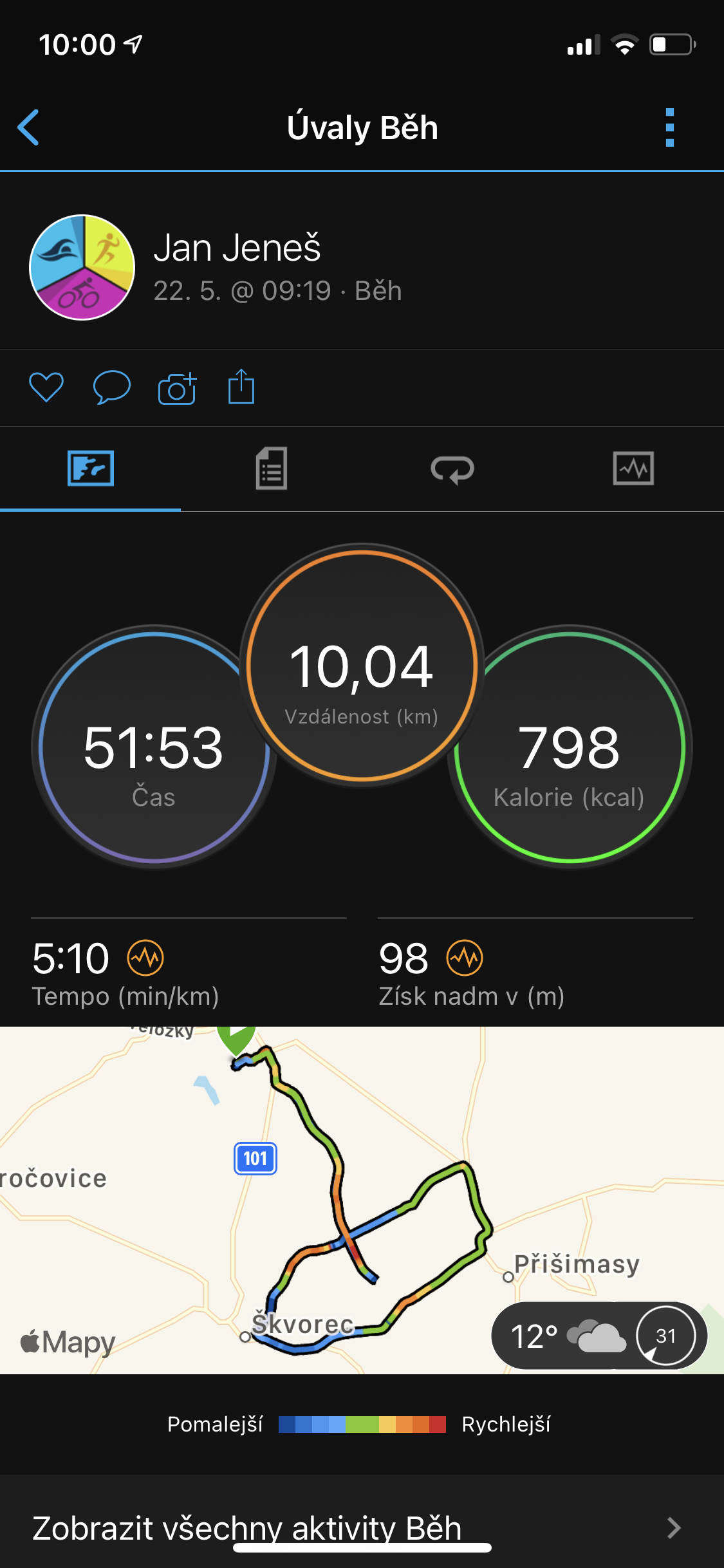Switch to the stats list tab
Image resolution: width=724 pixels, height=1568 pixels.
(272, 469)
